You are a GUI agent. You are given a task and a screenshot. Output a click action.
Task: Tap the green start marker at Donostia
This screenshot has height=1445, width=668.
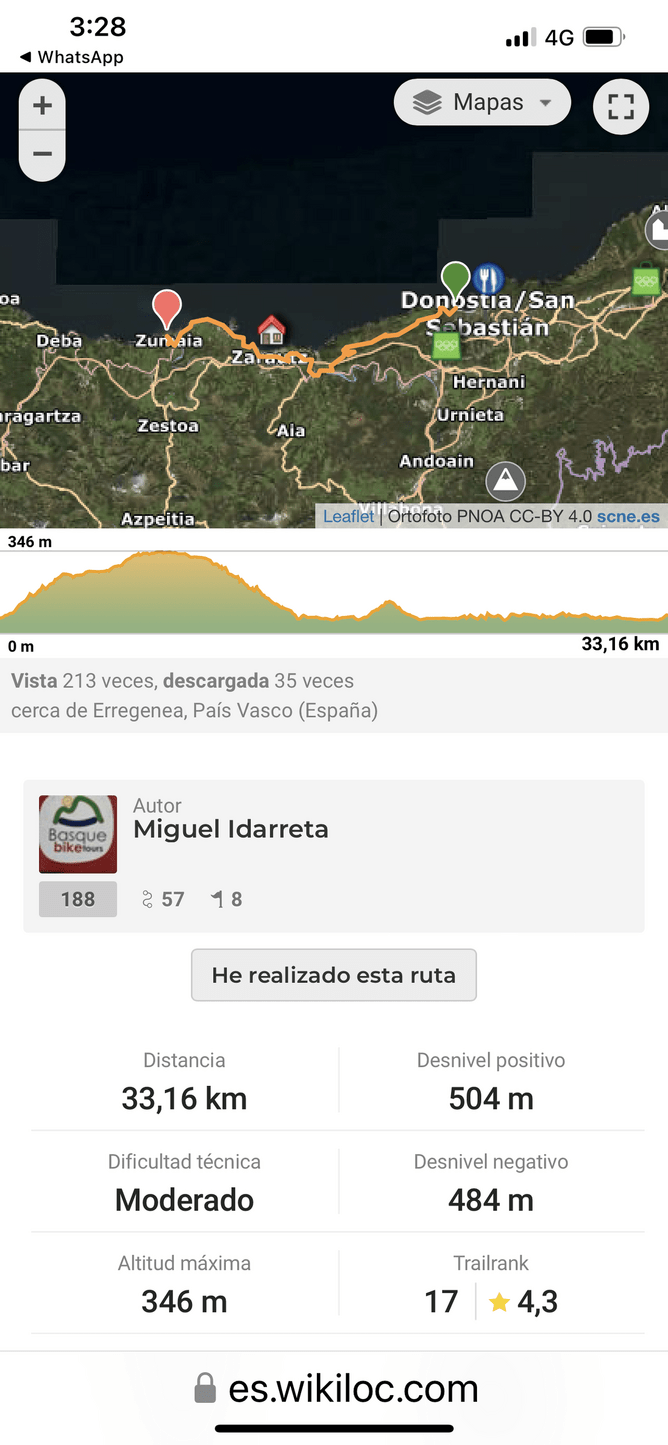tap(455, 277)
